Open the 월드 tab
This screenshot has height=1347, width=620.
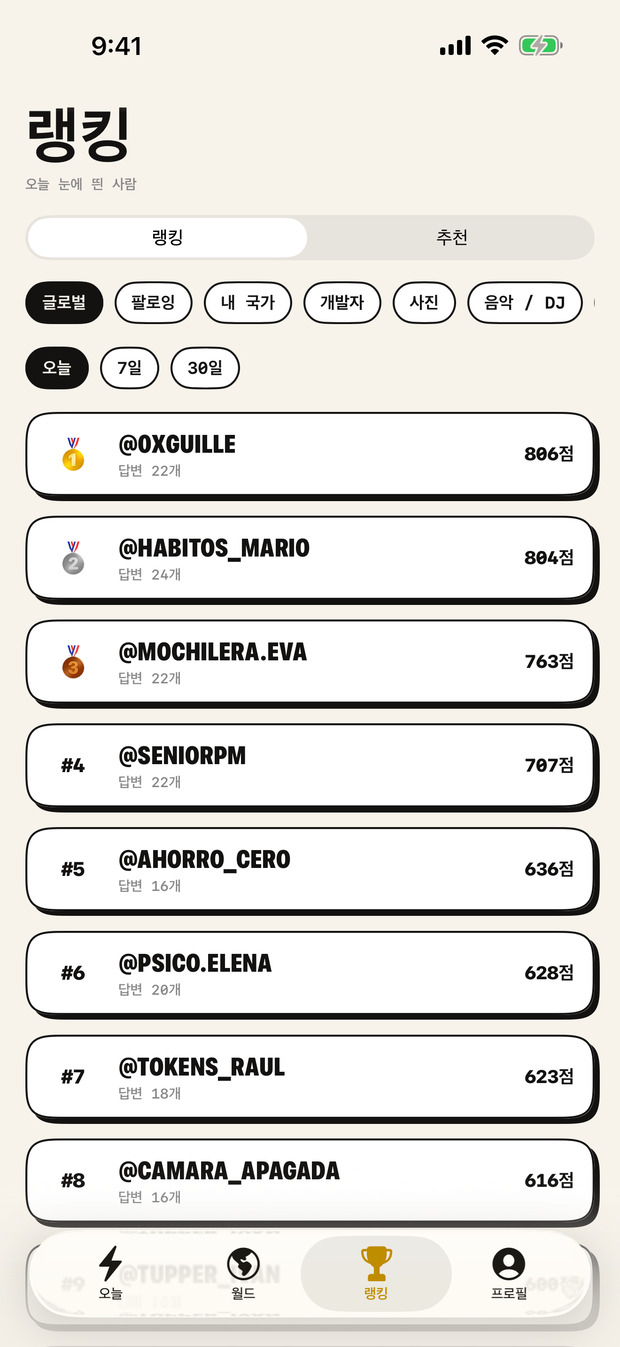coord(243,1273)
